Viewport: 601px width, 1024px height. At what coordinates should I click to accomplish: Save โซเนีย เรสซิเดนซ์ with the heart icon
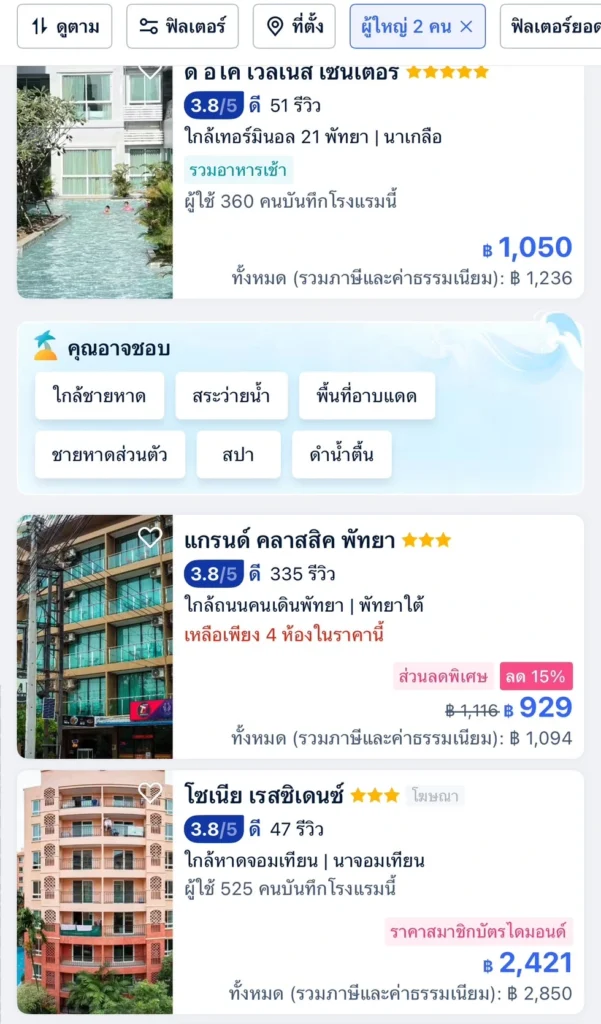pos(150,793)
